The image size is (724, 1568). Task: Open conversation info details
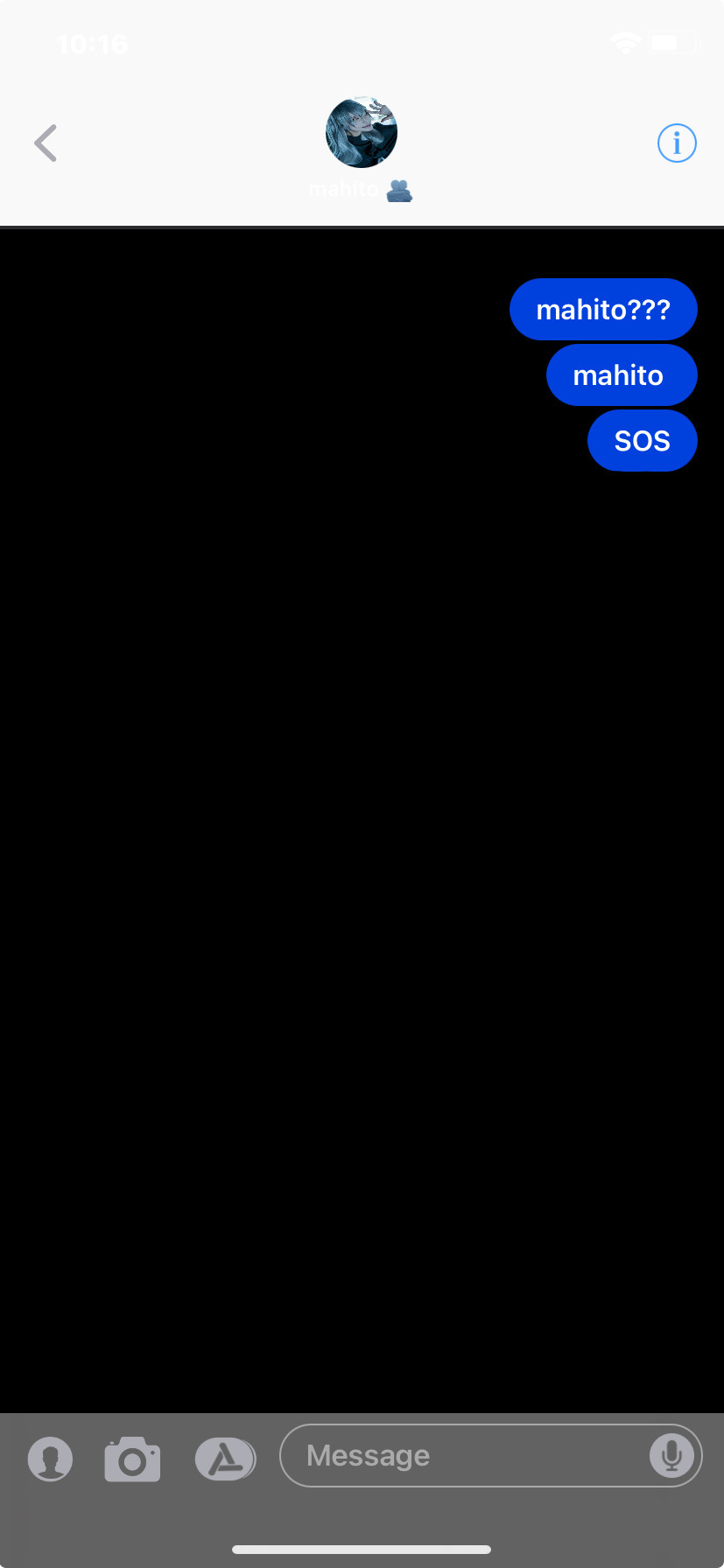[677, 143]
